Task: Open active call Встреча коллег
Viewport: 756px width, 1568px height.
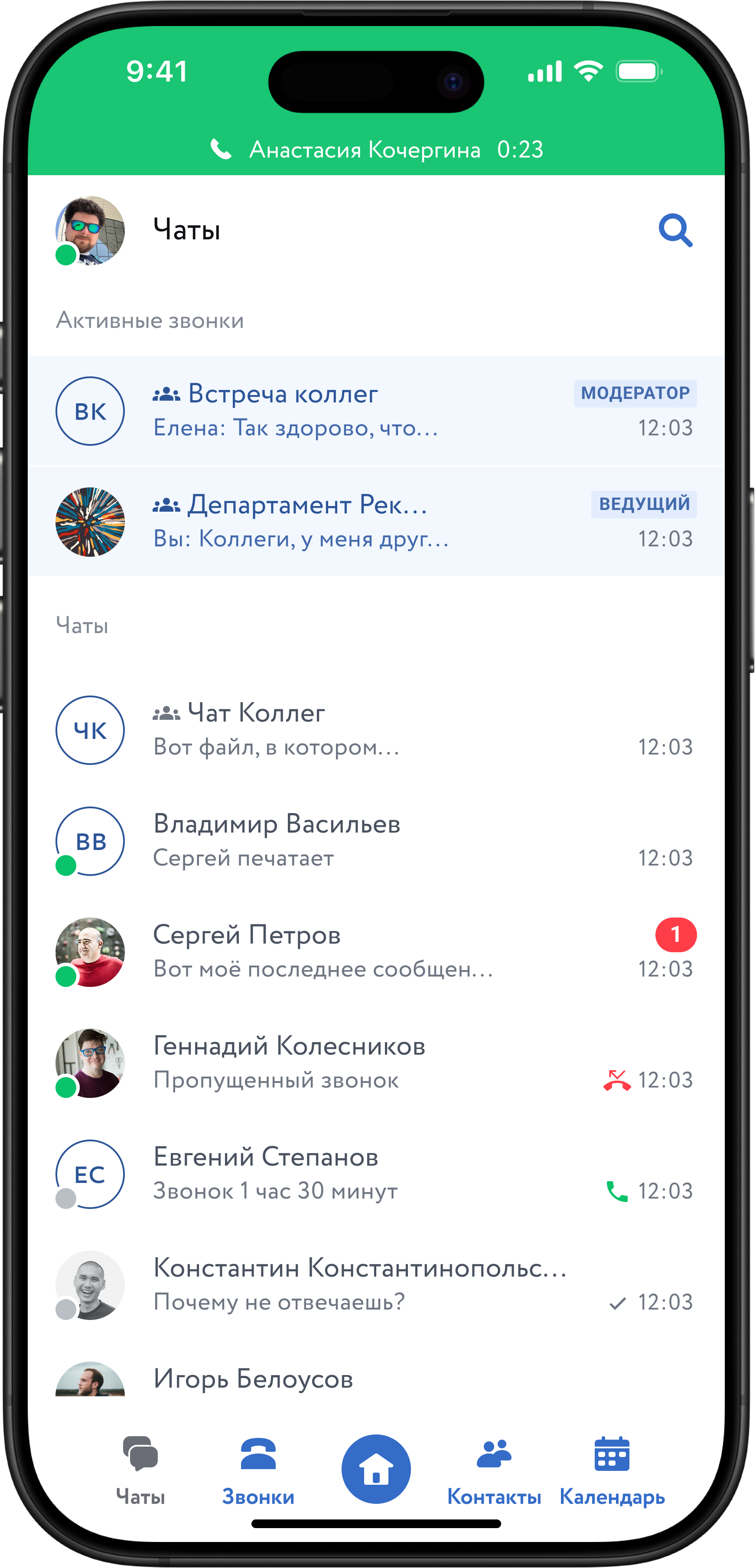Action: point(376,411)
